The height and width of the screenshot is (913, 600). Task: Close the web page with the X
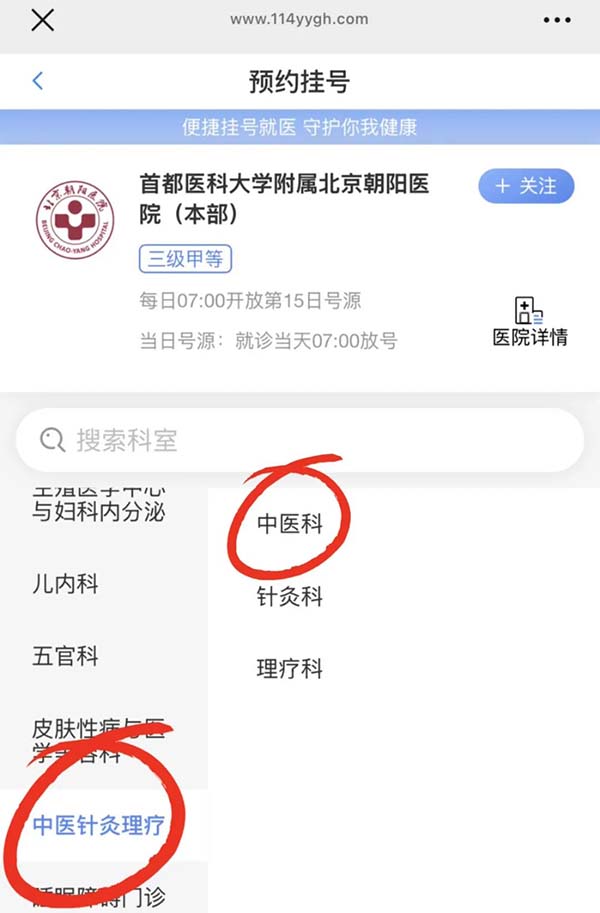point(43,20)
